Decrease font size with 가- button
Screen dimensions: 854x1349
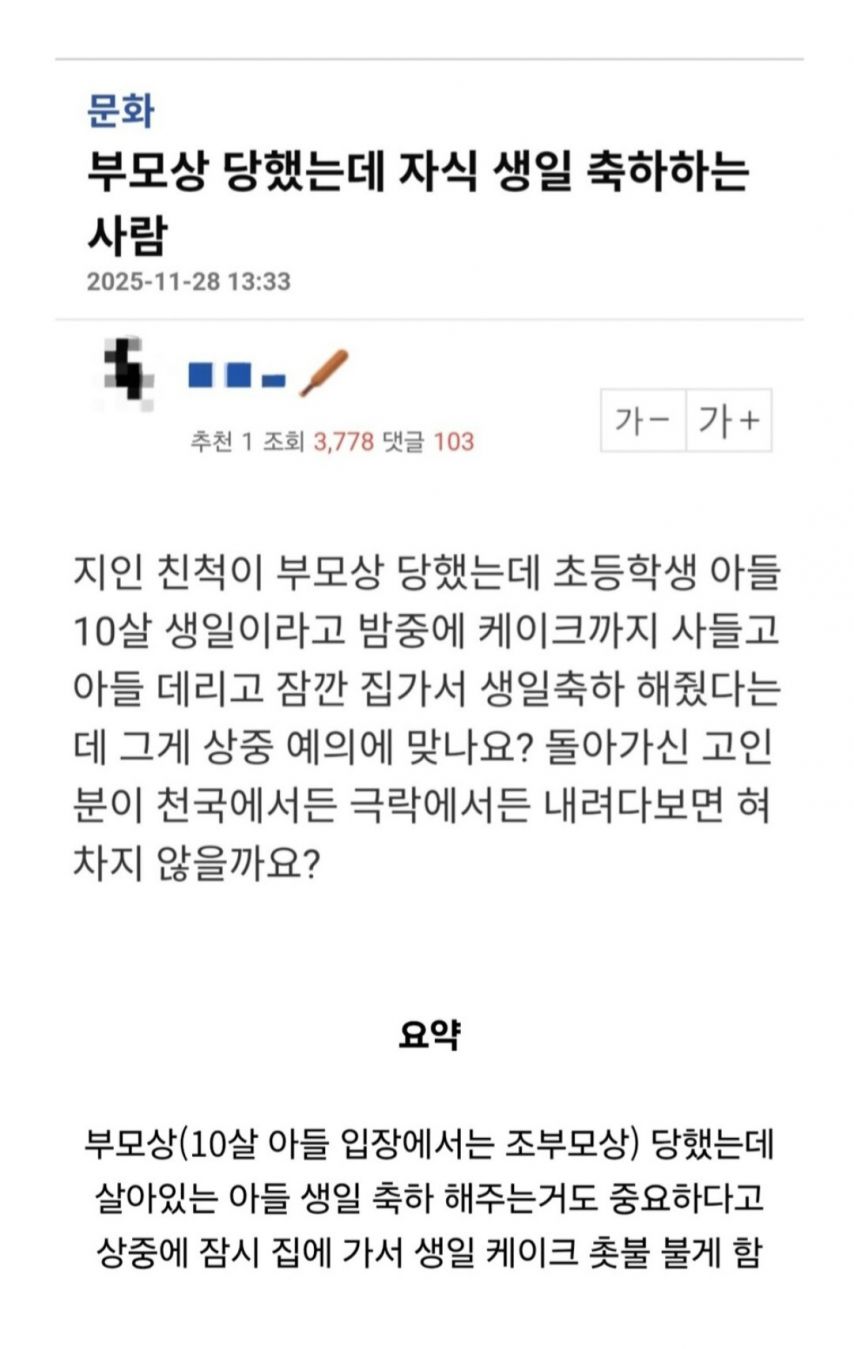tap(642, 421)
